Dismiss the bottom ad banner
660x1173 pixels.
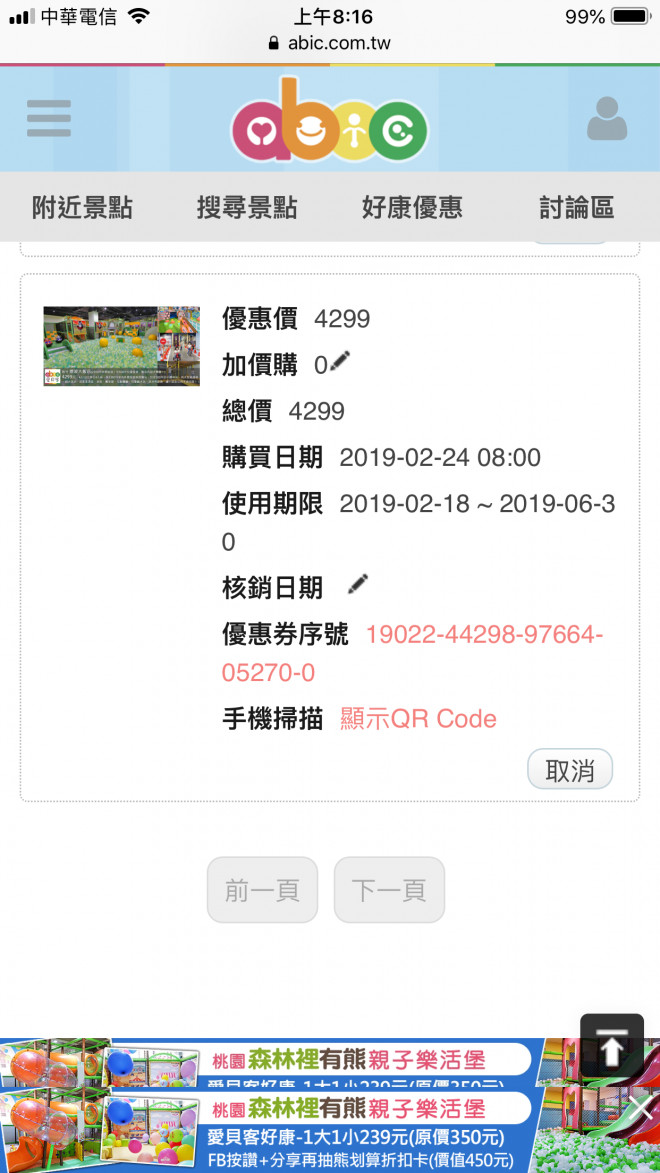pyautogui.click(x=639, y=1108)
